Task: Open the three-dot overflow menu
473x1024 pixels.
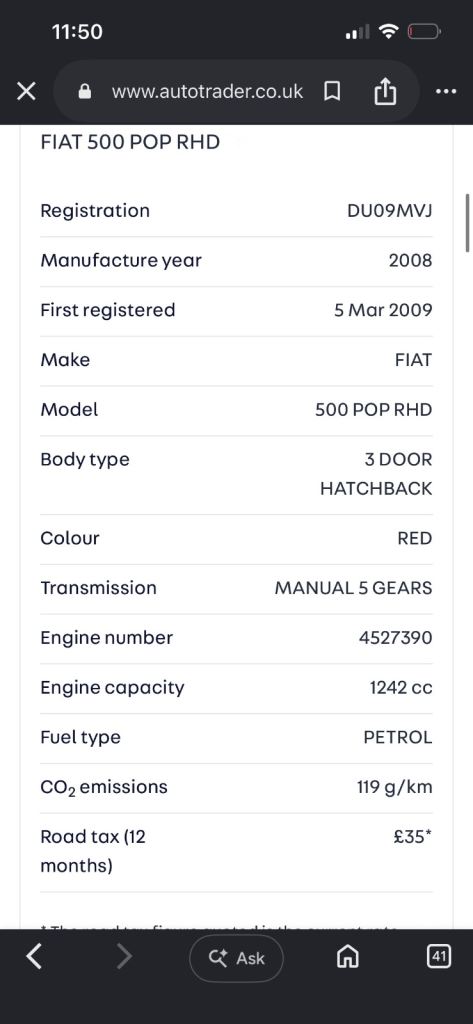Action: tap(446, 91)
